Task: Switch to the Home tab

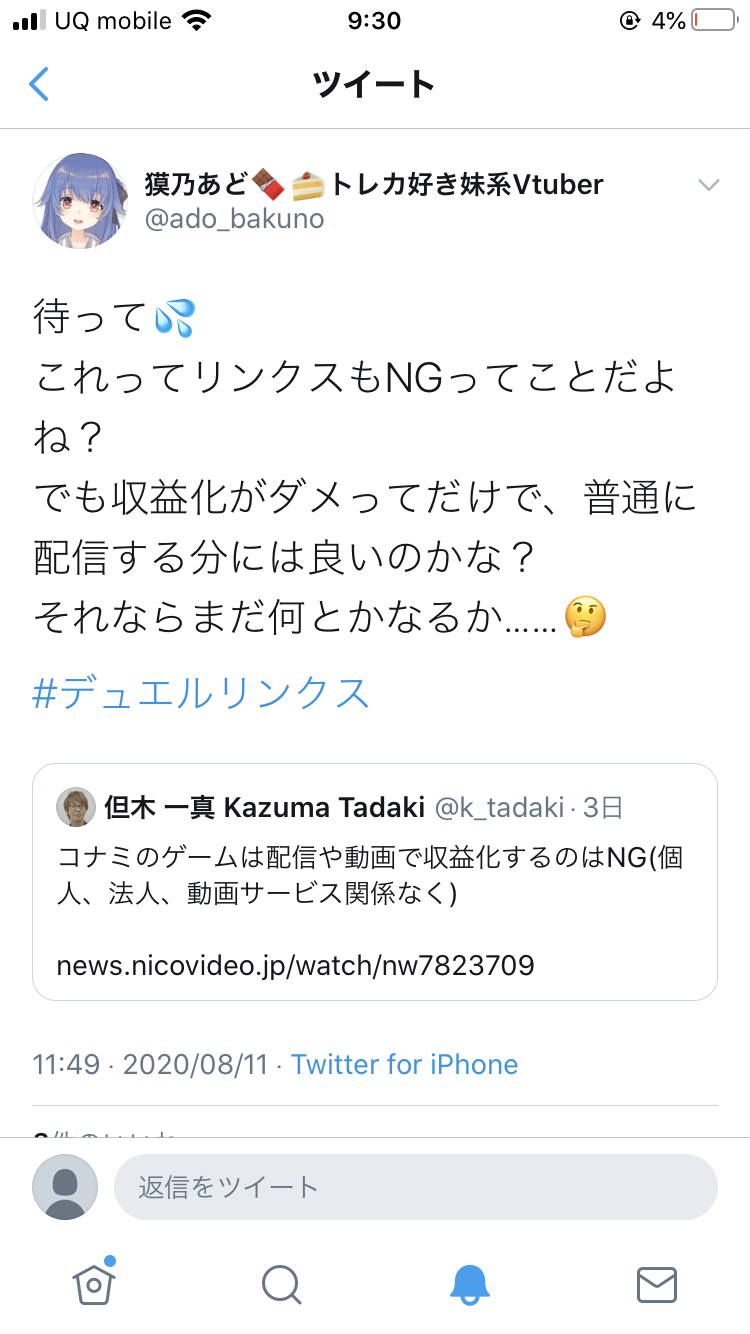Action: [94, 1283]
